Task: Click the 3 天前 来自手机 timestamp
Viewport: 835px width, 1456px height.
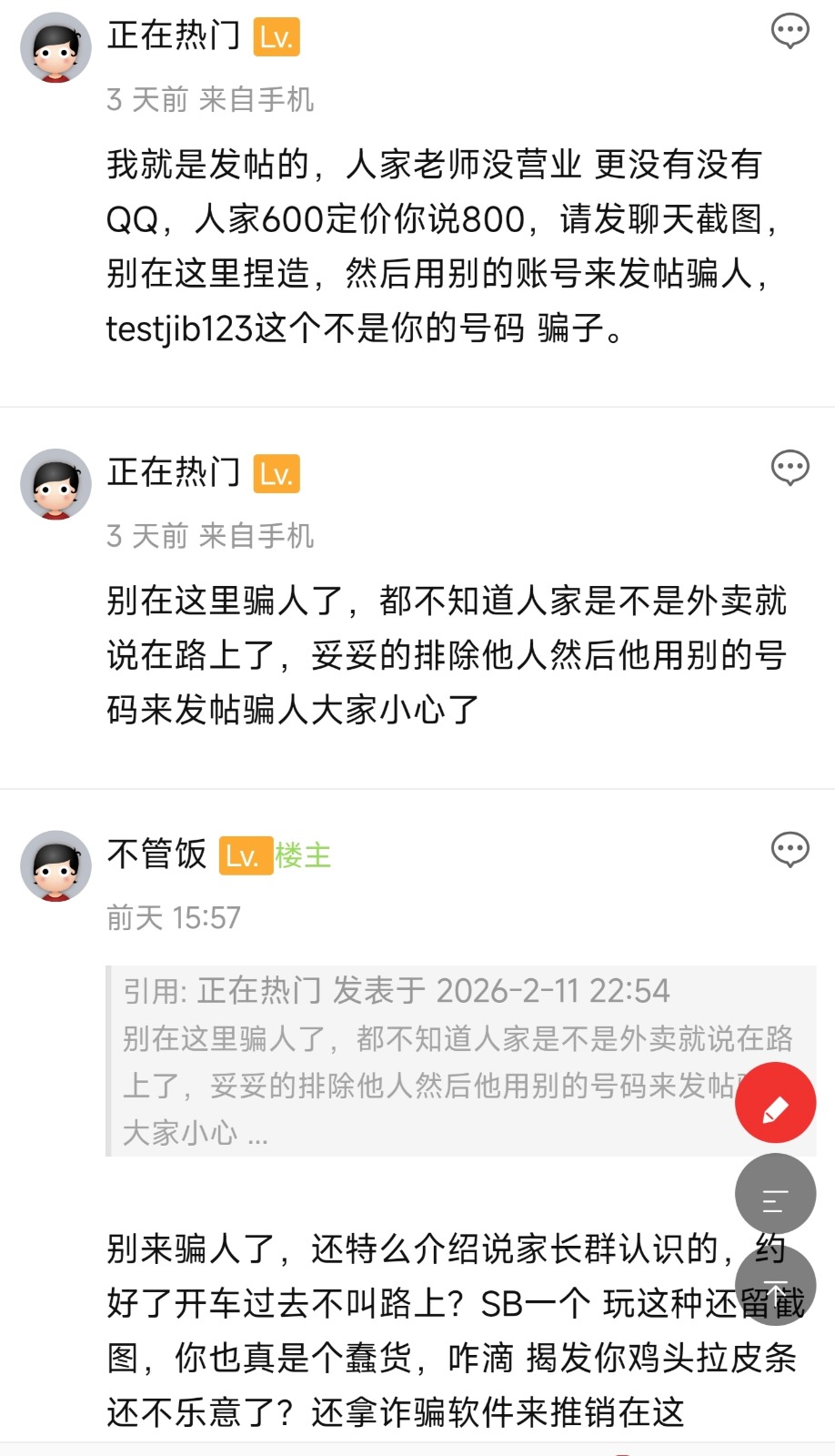Action: [x=211, y=100]
